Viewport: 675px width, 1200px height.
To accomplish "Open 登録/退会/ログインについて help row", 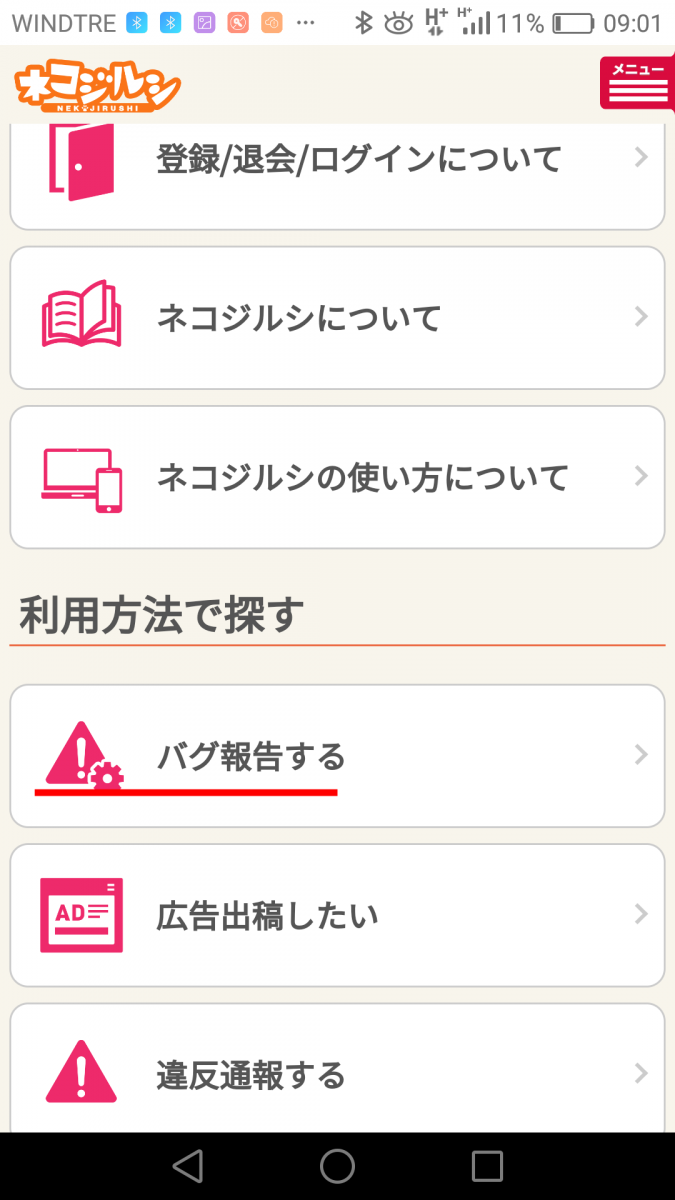I will [337, 160].
